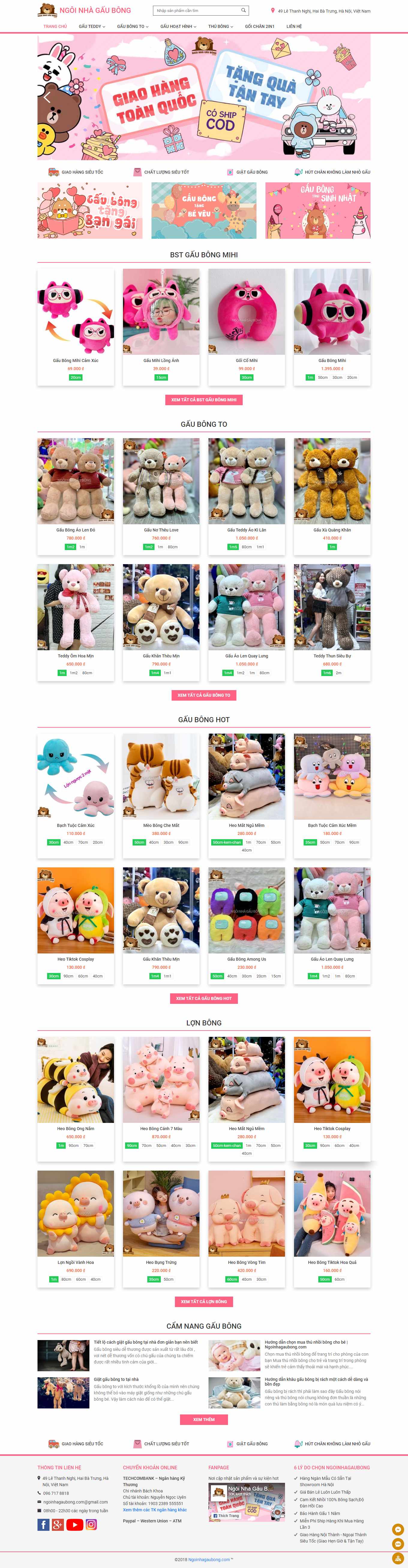Open the Gối Chăn 2in1 menu item
Screen dimensions: 408x1568
pos(259,26)
